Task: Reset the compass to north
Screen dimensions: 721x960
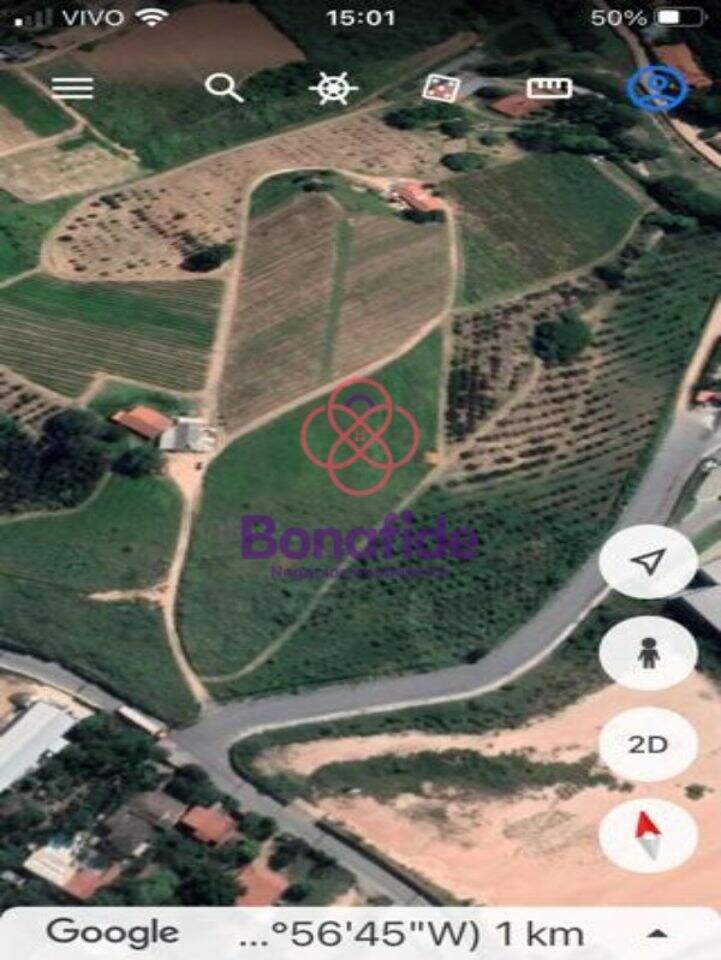Action: 648,836
